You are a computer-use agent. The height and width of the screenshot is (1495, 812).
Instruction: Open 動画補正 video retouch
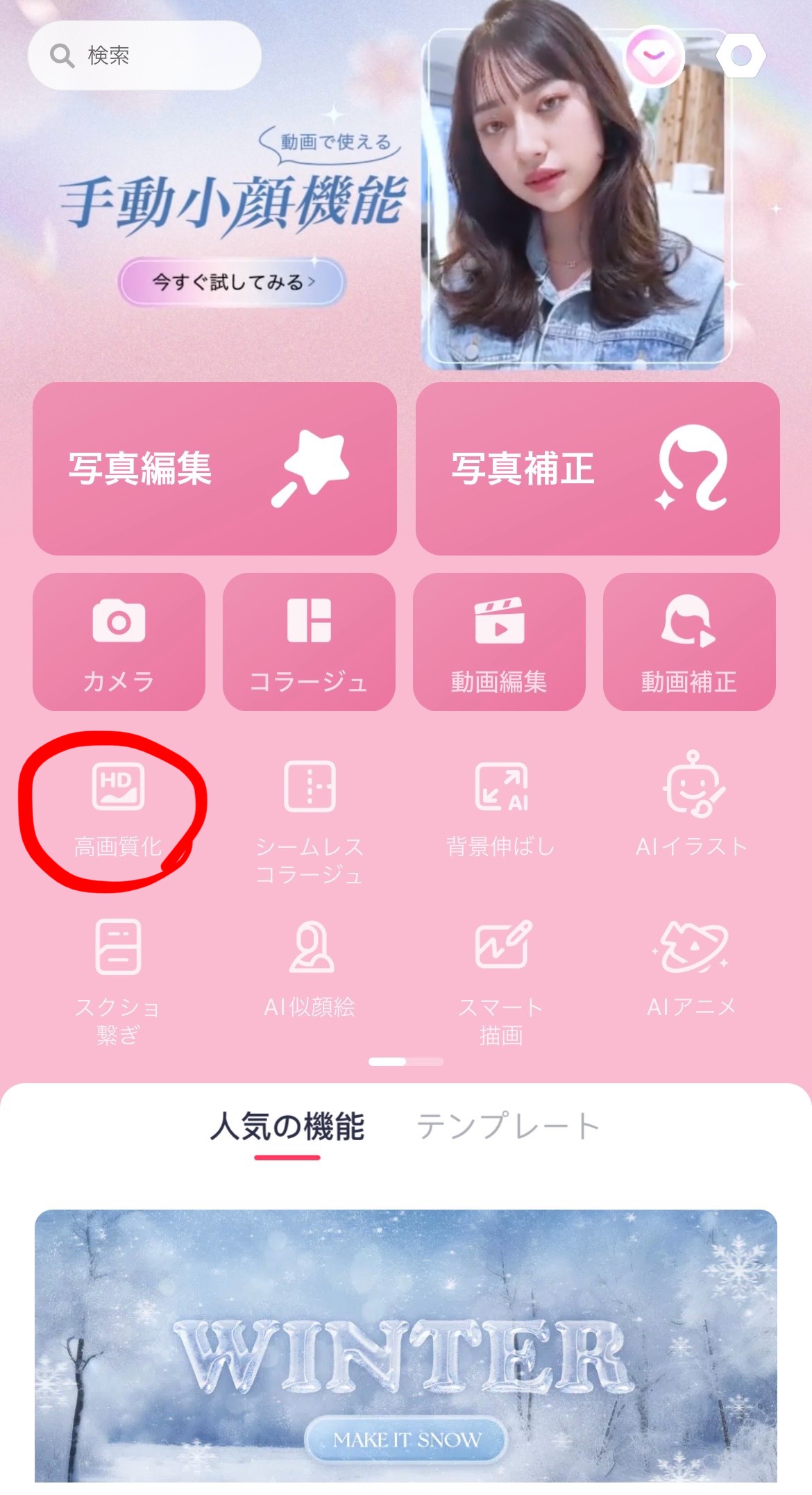(689, 642)
